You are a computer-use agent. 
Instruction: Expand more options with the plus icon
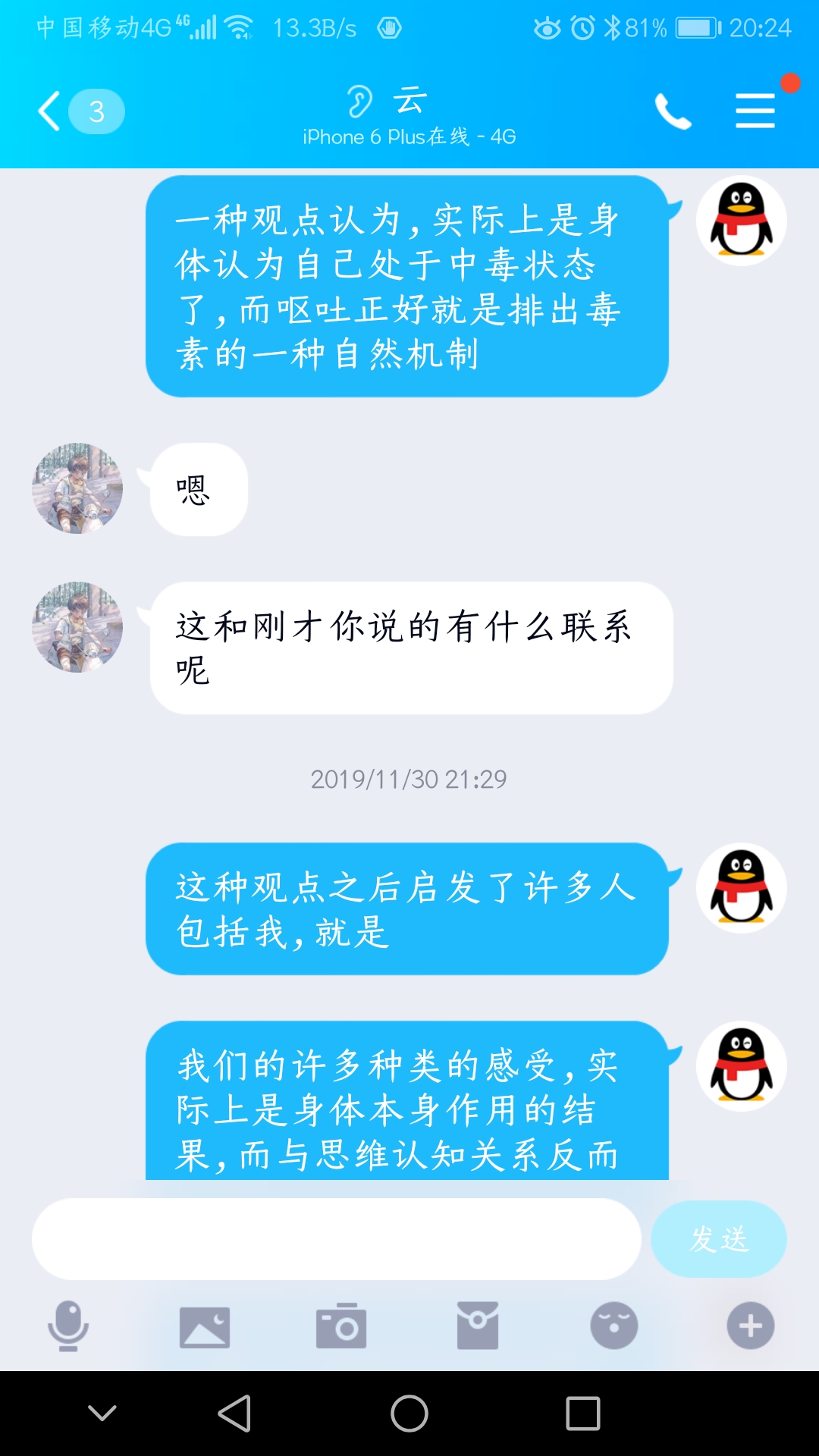[x=750, y=1326]
